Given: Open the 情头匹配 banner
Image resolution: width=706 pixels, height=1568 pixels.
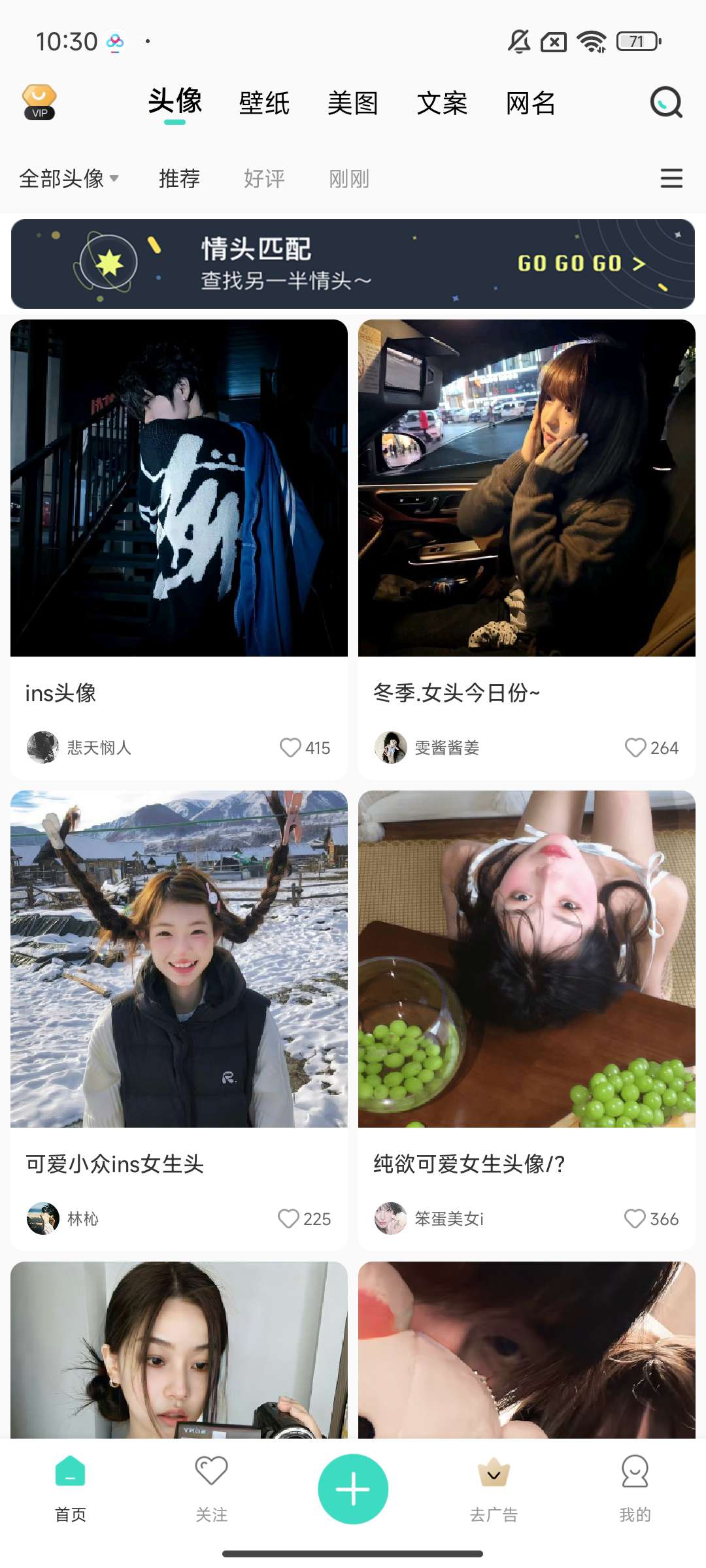Looking at the screenshot, I should [353, 264].
